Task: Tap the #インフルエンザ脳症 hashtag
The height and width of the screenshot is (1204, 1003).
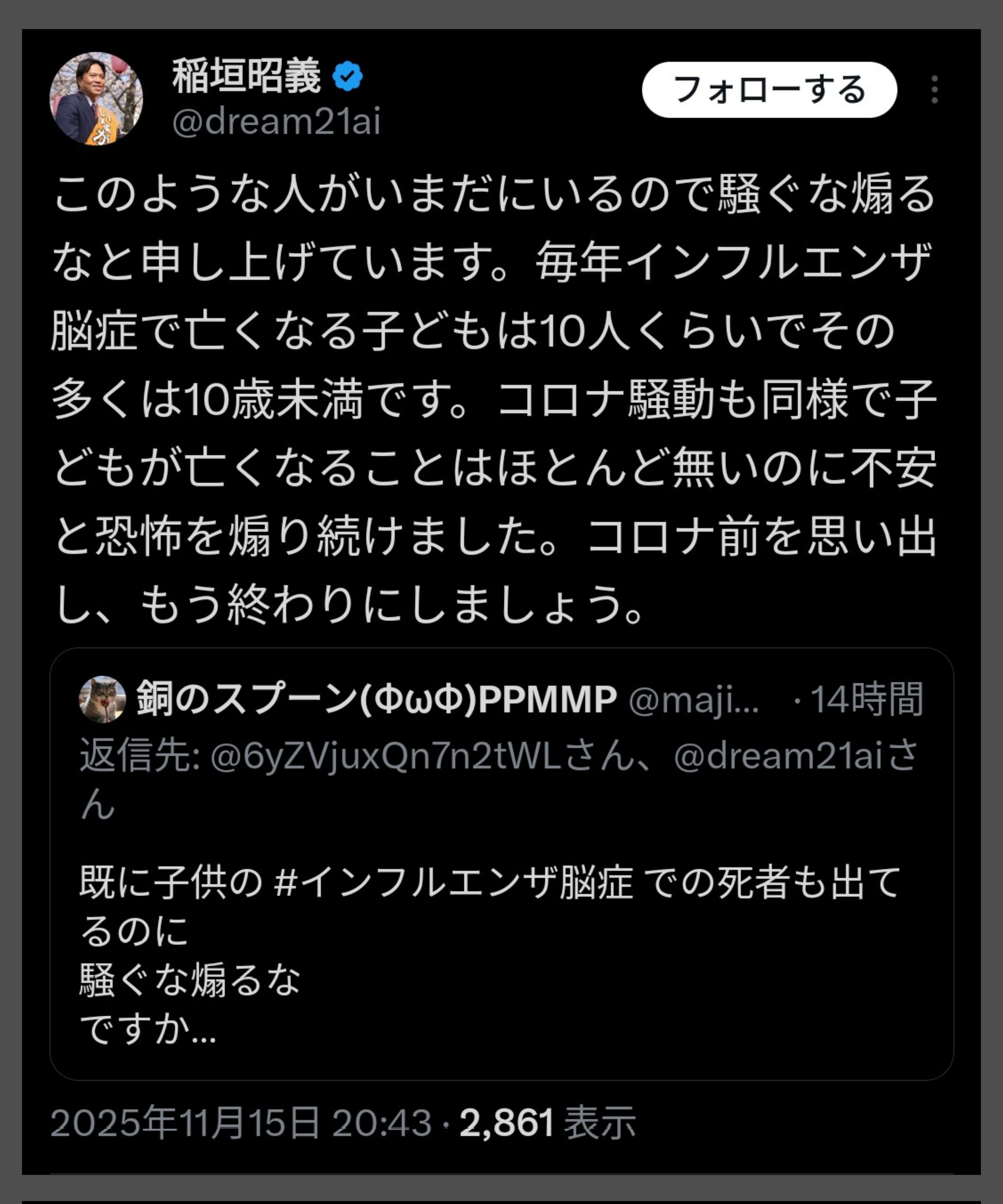Action: click(453, 882)
